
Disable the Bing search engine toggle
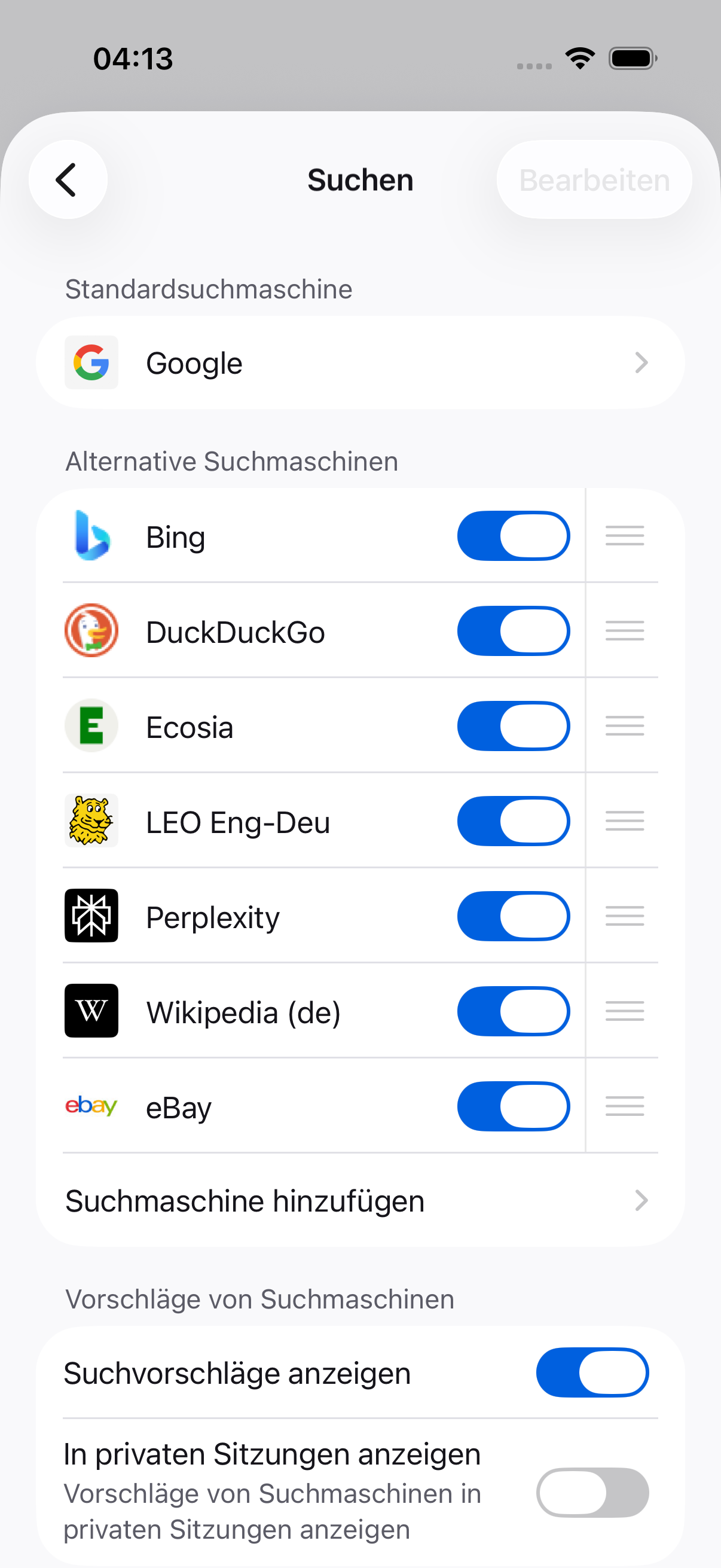[x=513, y=536]
